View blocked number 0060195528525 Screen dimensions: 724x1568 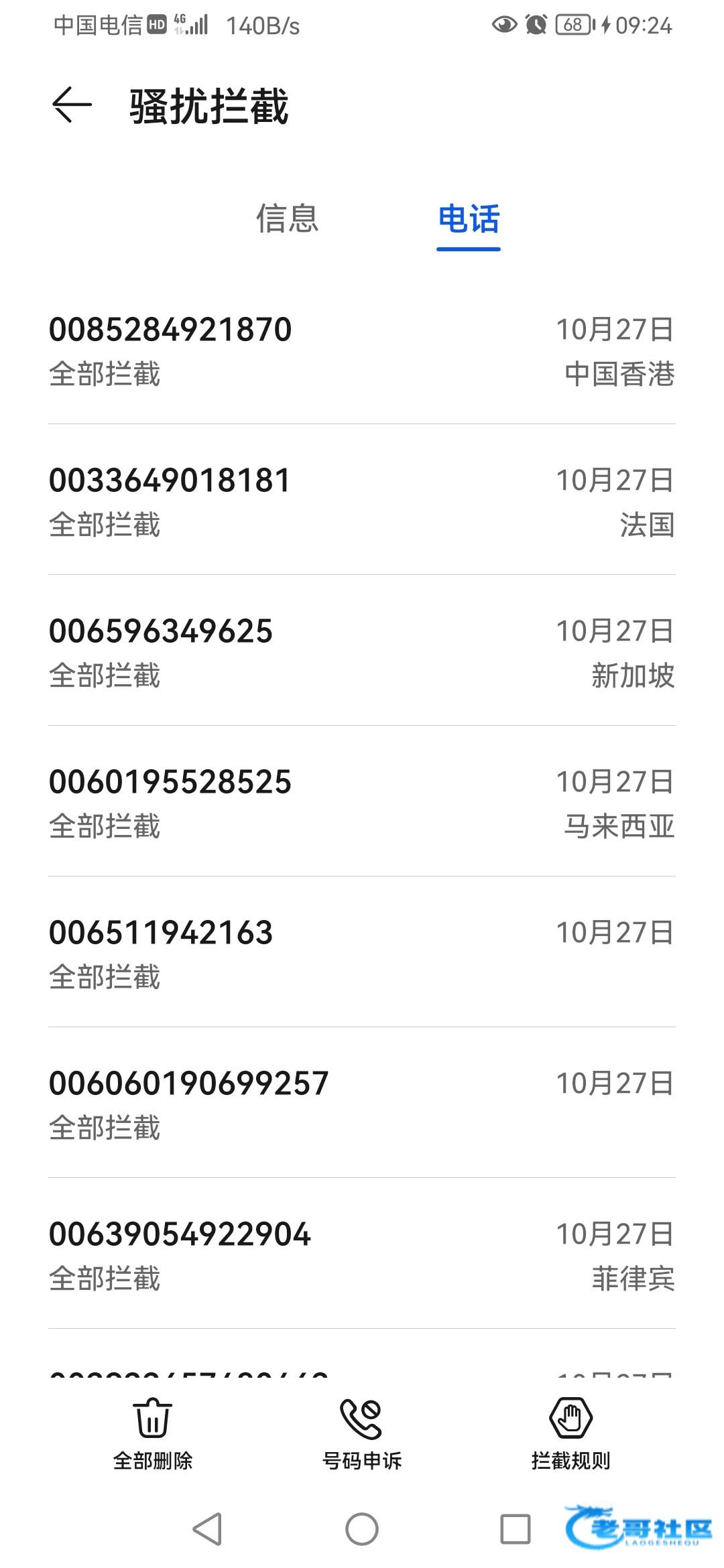(x=362, y=802)
